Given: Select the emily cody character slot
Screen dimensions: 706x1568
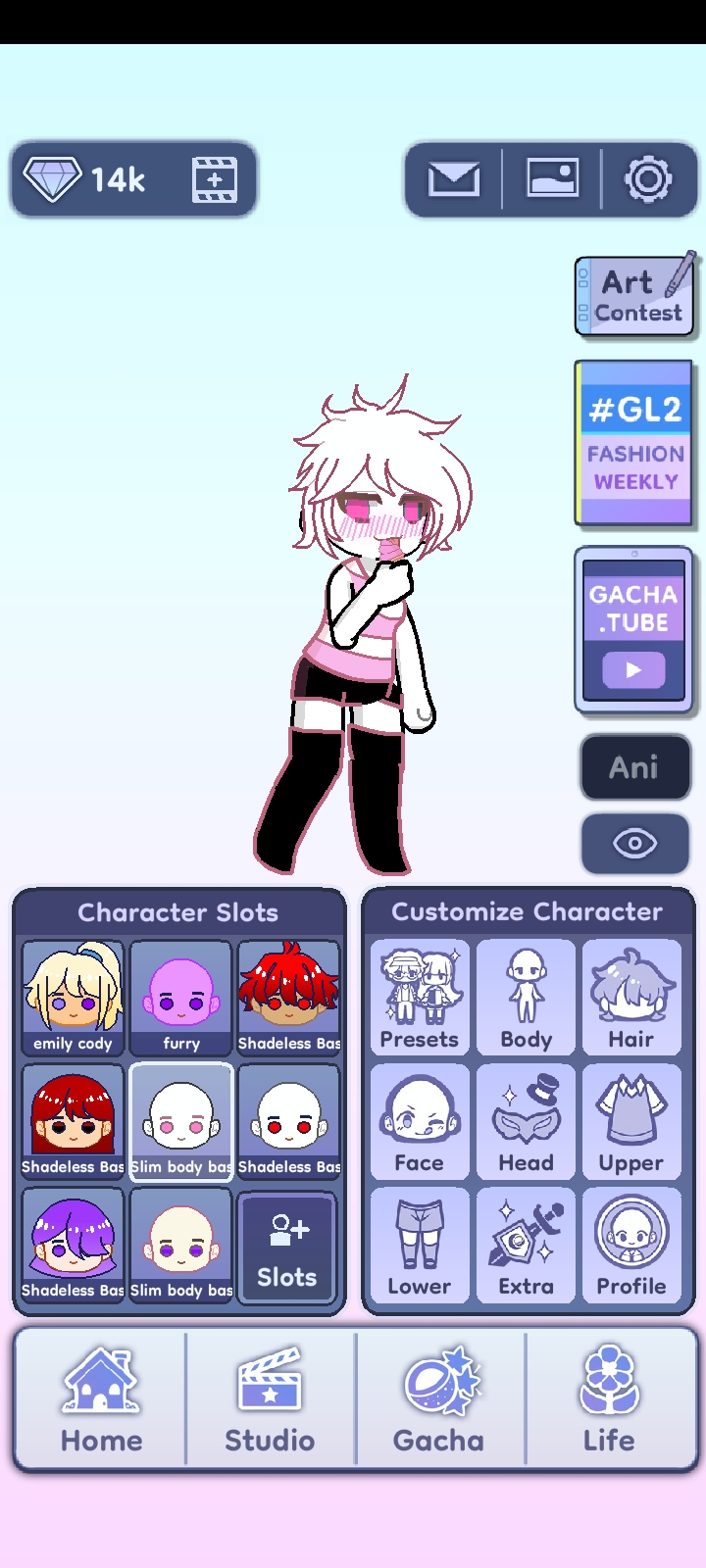Looking at the screenshot, I should (74, 998).
